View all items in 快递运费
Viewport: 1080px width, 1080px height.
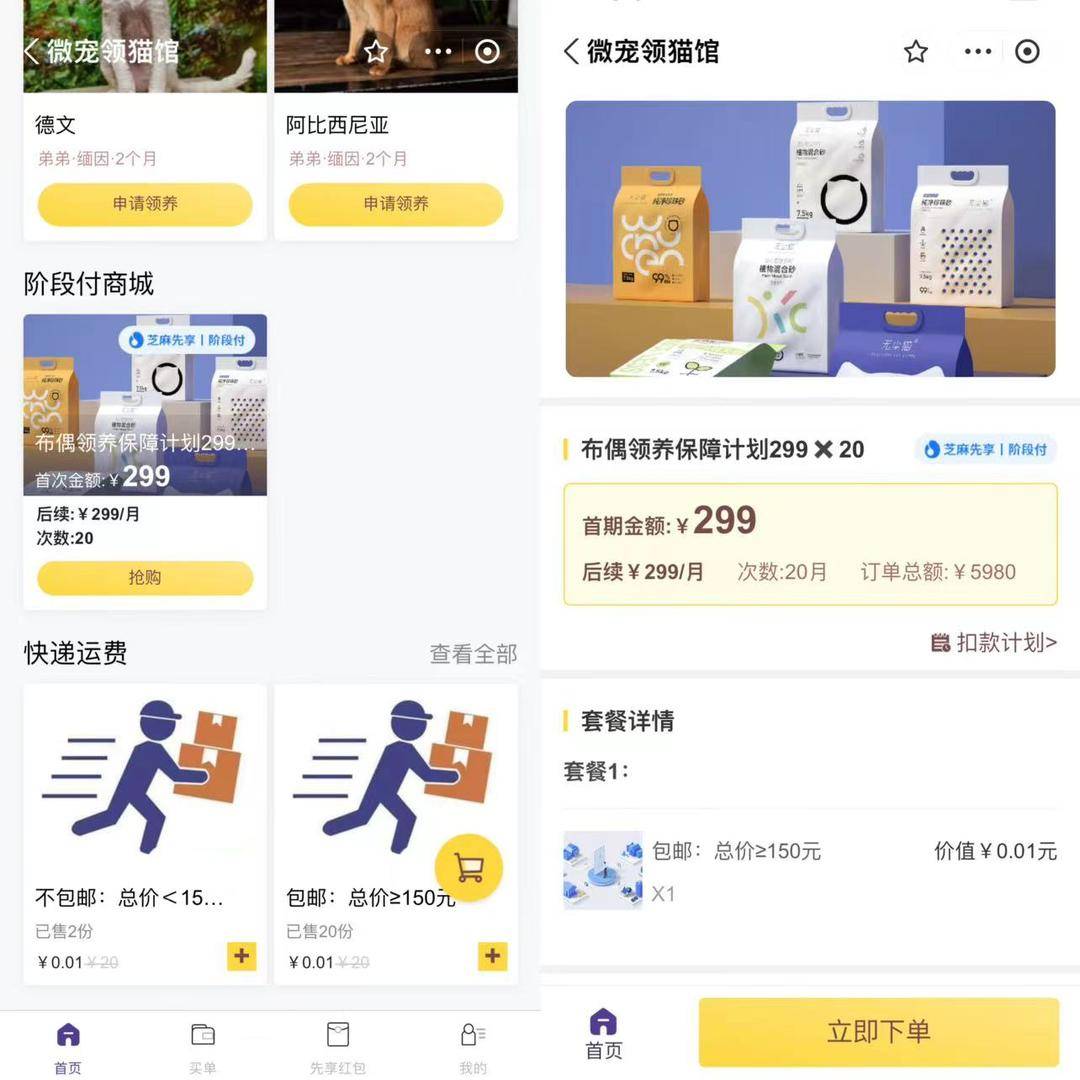(x=473, y=654)
